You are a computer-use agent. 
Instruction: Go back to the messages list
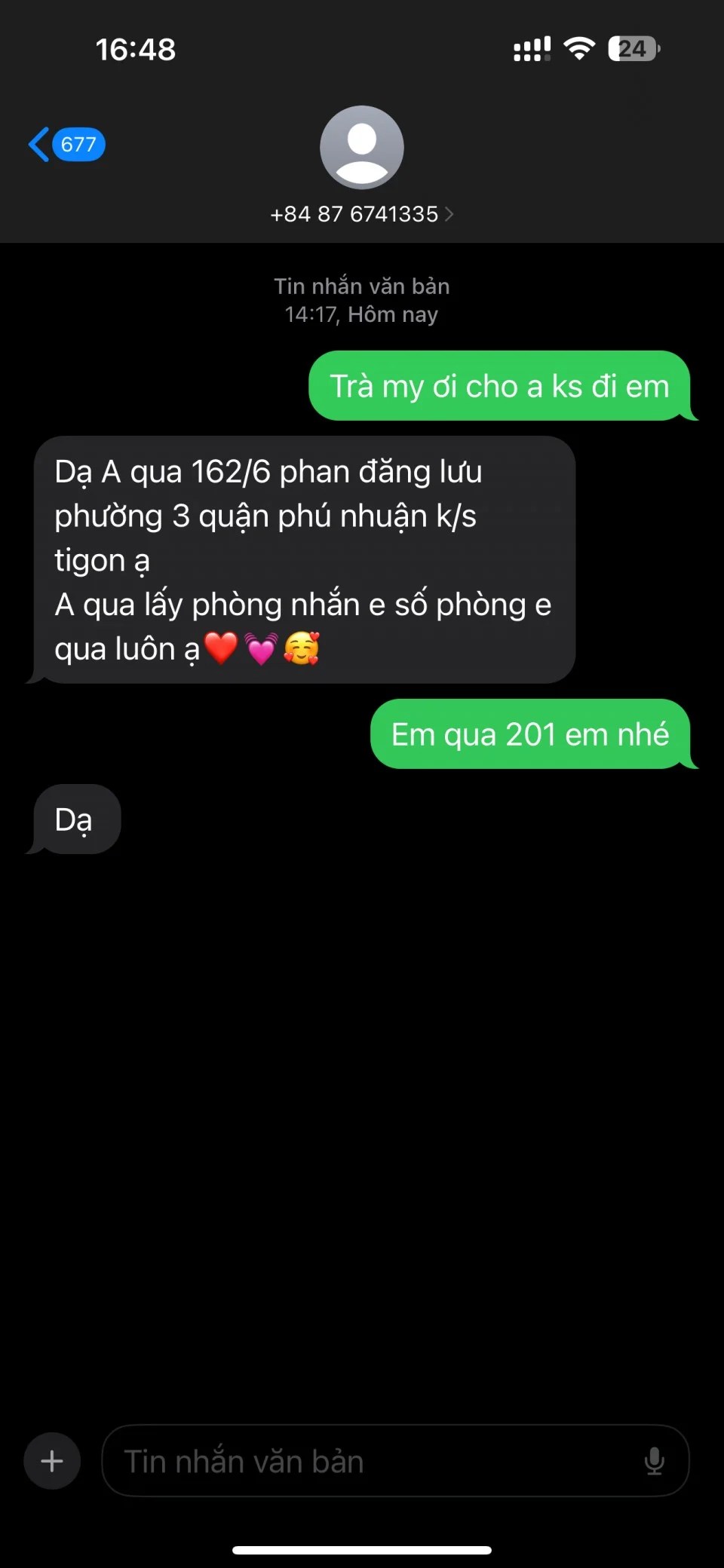pos(65,144)
